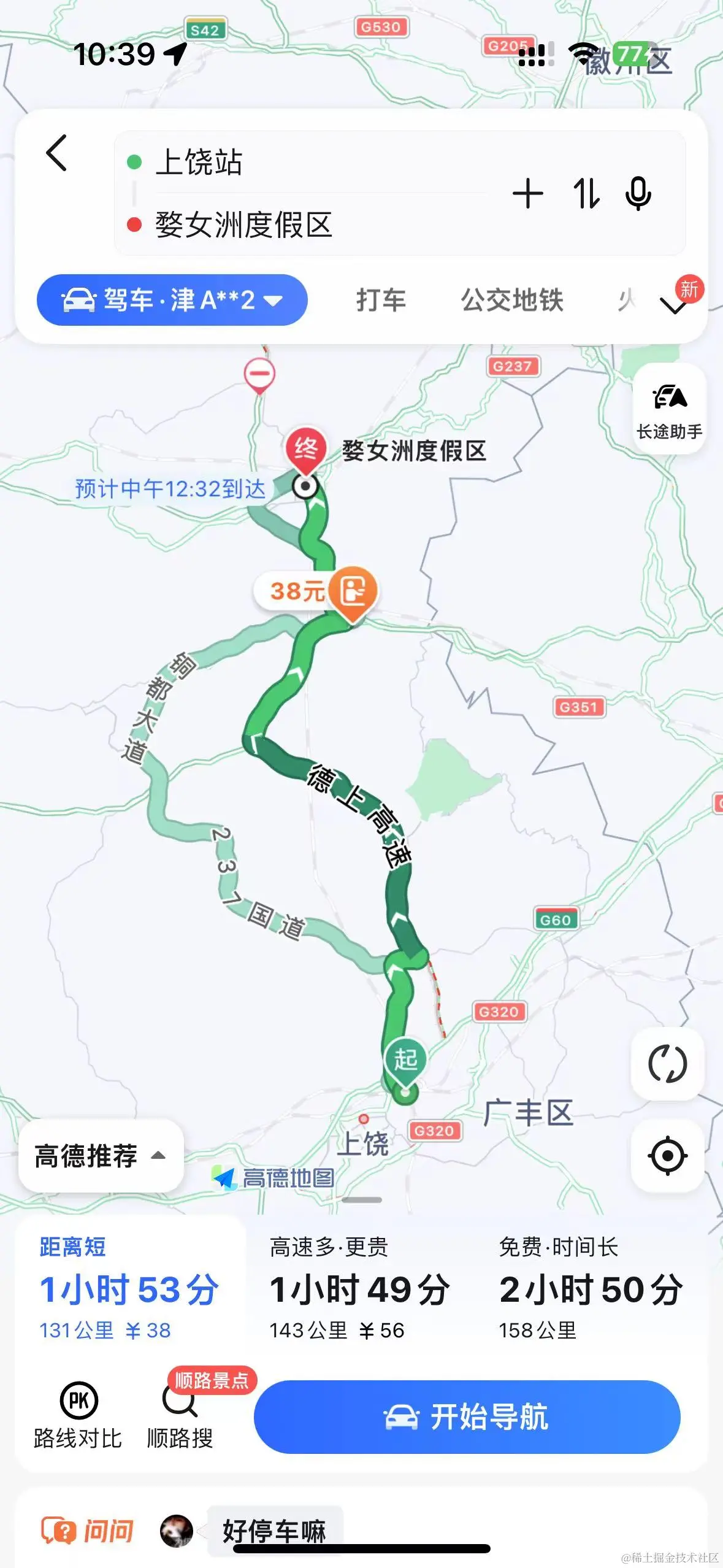Open the 长途助手 tool

coord(669,409)
